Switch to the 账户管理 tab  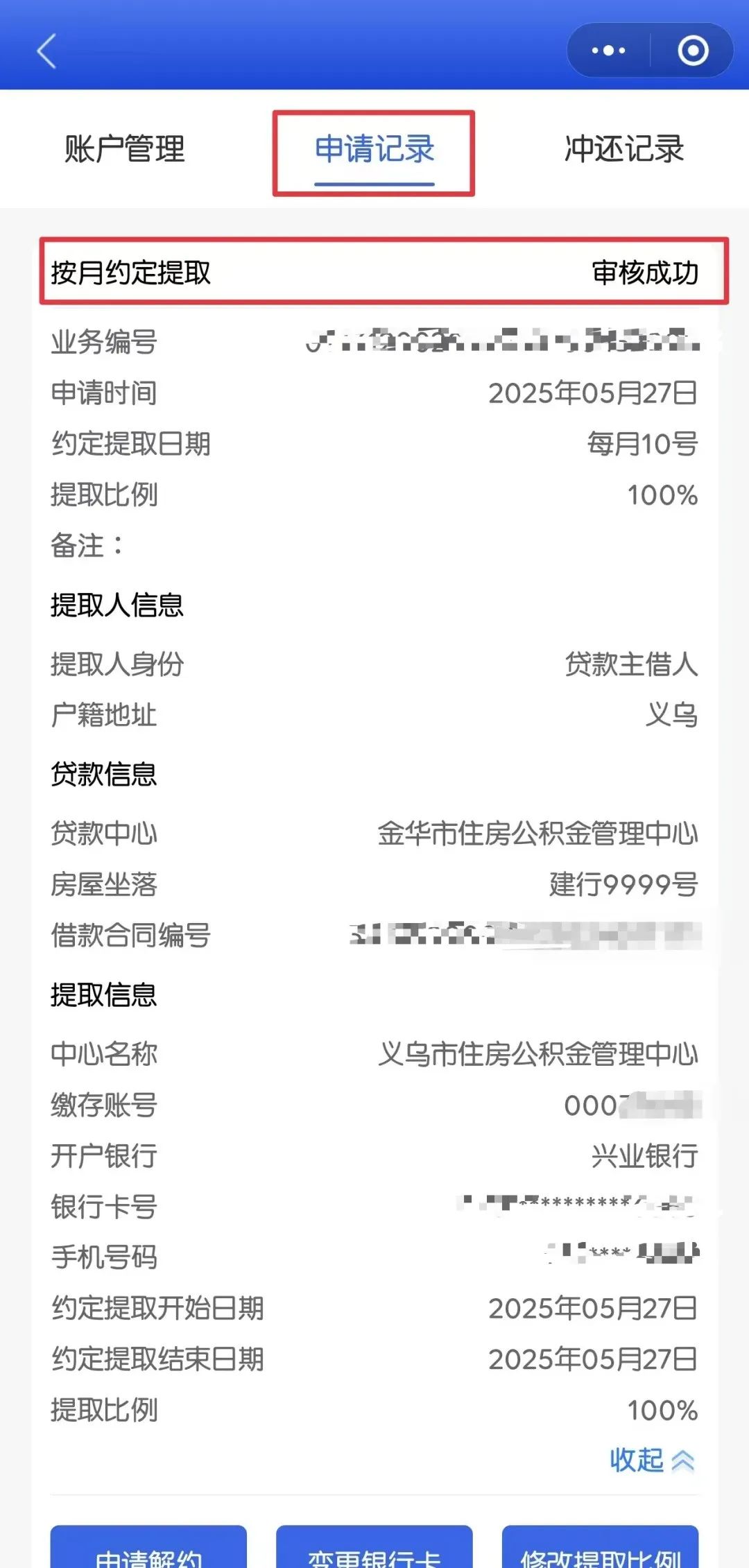[x=125, y=149]
